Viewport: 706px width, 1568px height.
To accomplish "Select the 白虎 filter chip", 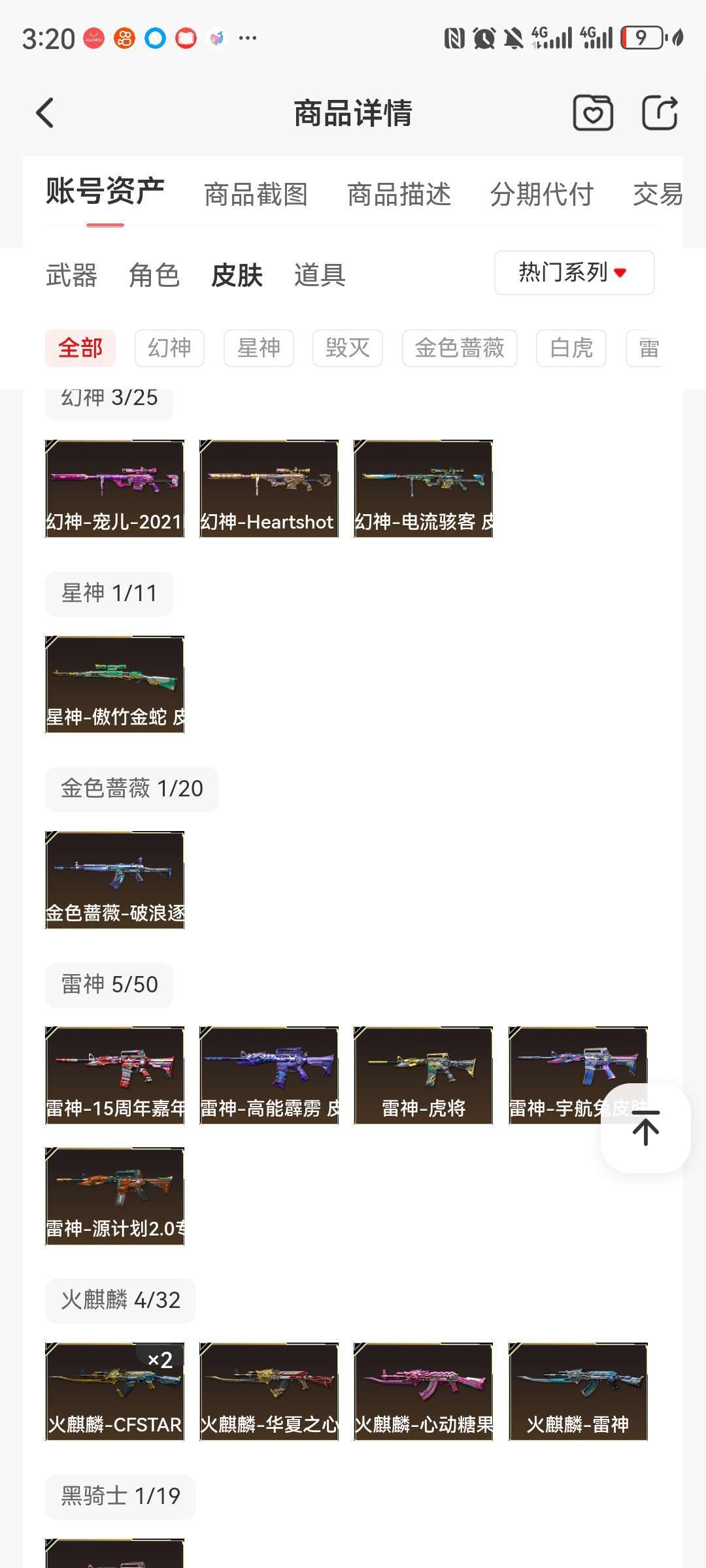I will [571, 348].
